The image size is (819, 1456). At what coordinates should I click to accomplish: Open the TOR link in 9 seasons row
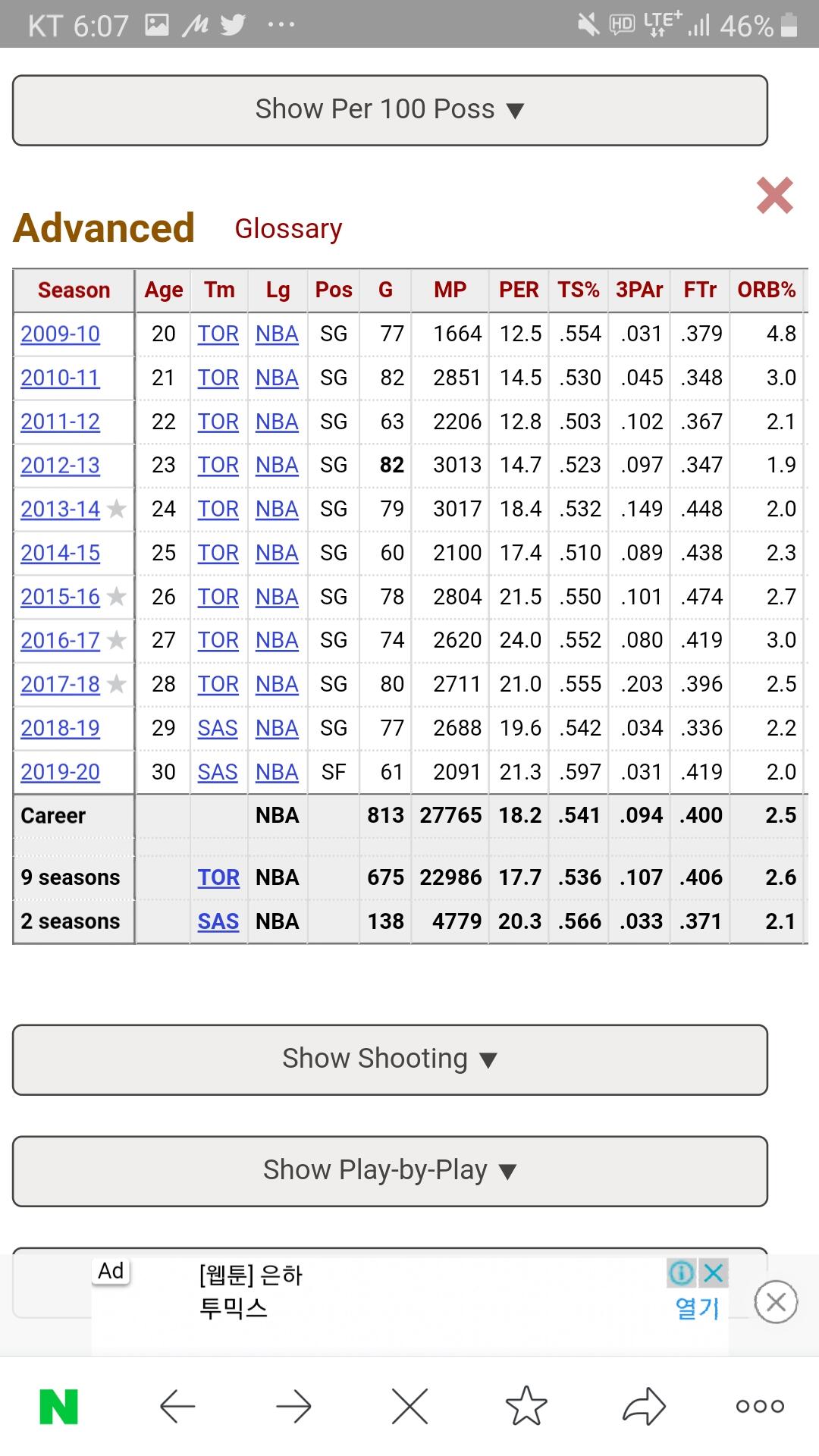tap(218, 877)
